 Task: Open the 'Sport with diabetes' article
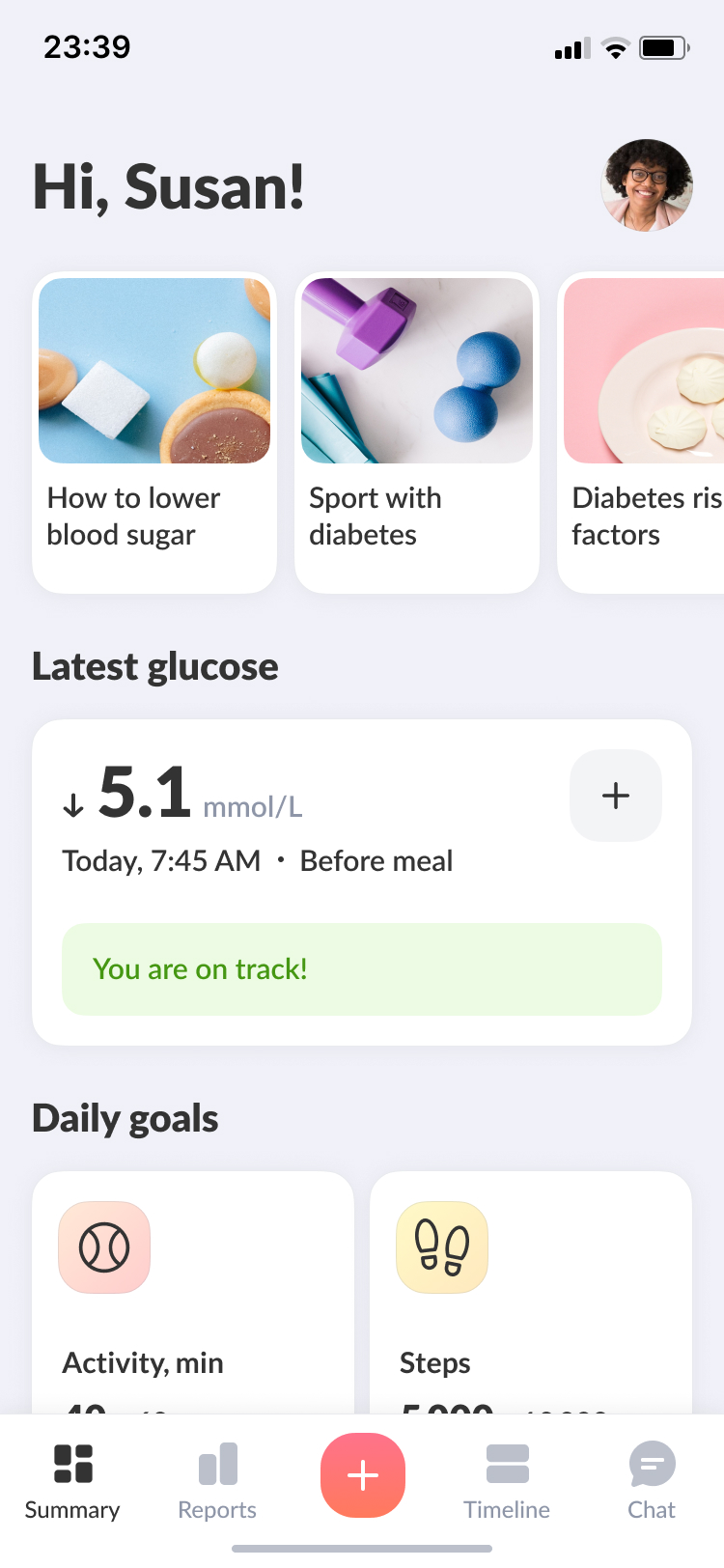pyautogui.click(x=417, y=433)
